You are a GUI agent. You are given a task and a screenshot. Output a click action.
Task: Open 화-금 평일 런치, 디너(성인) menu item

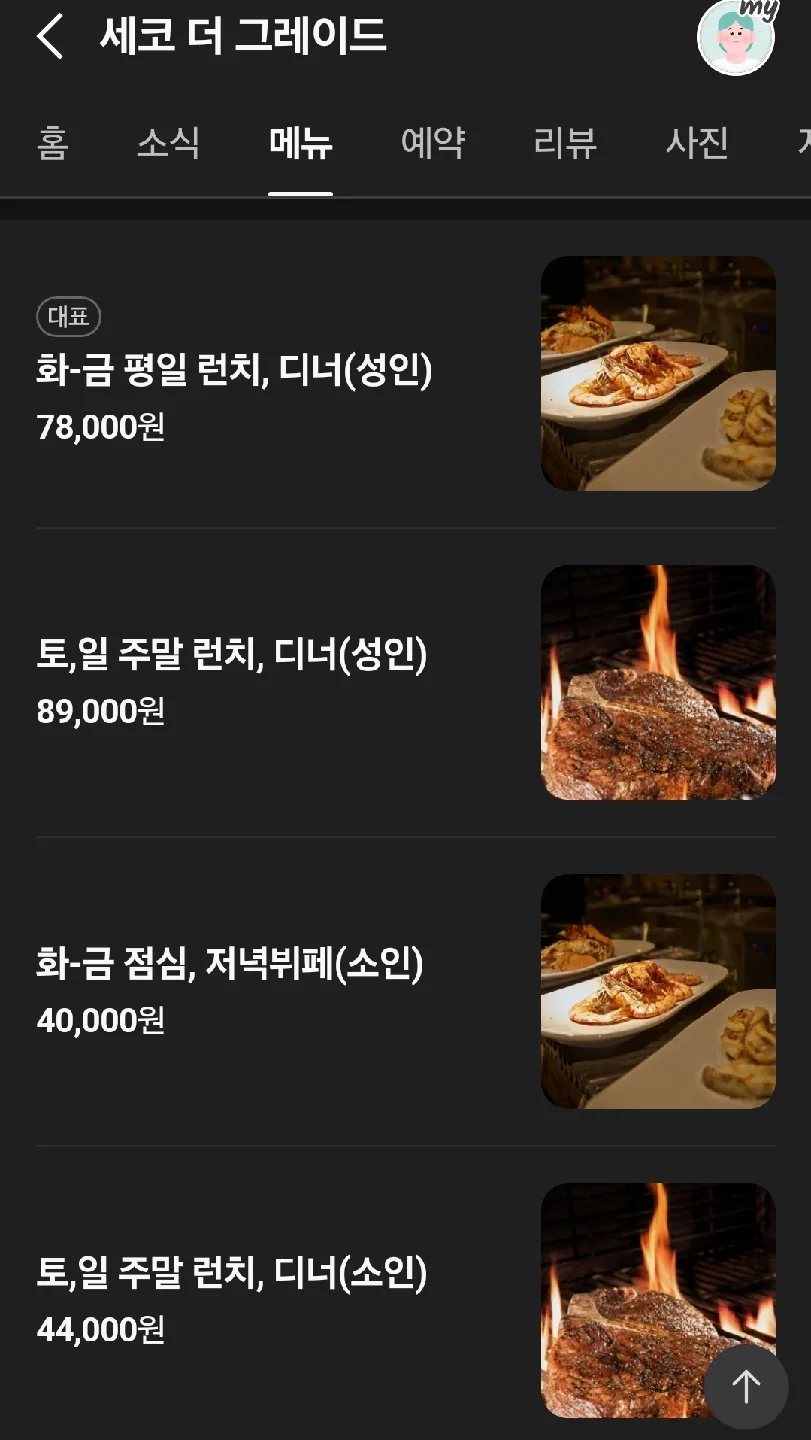[234, 371]
